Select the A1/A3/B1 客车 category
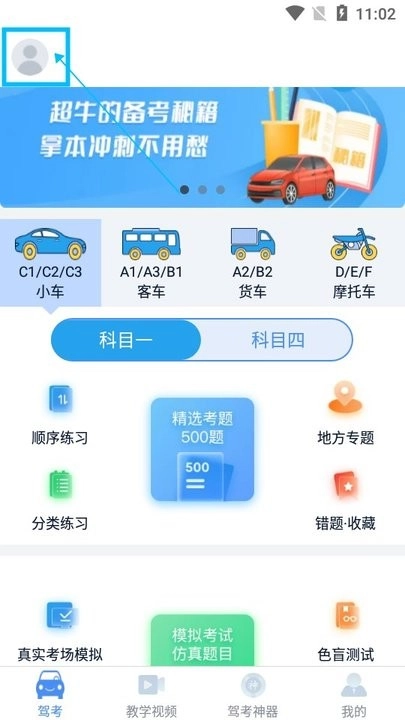The width and height of the screenshot is (405, 720). click(152, 263)
